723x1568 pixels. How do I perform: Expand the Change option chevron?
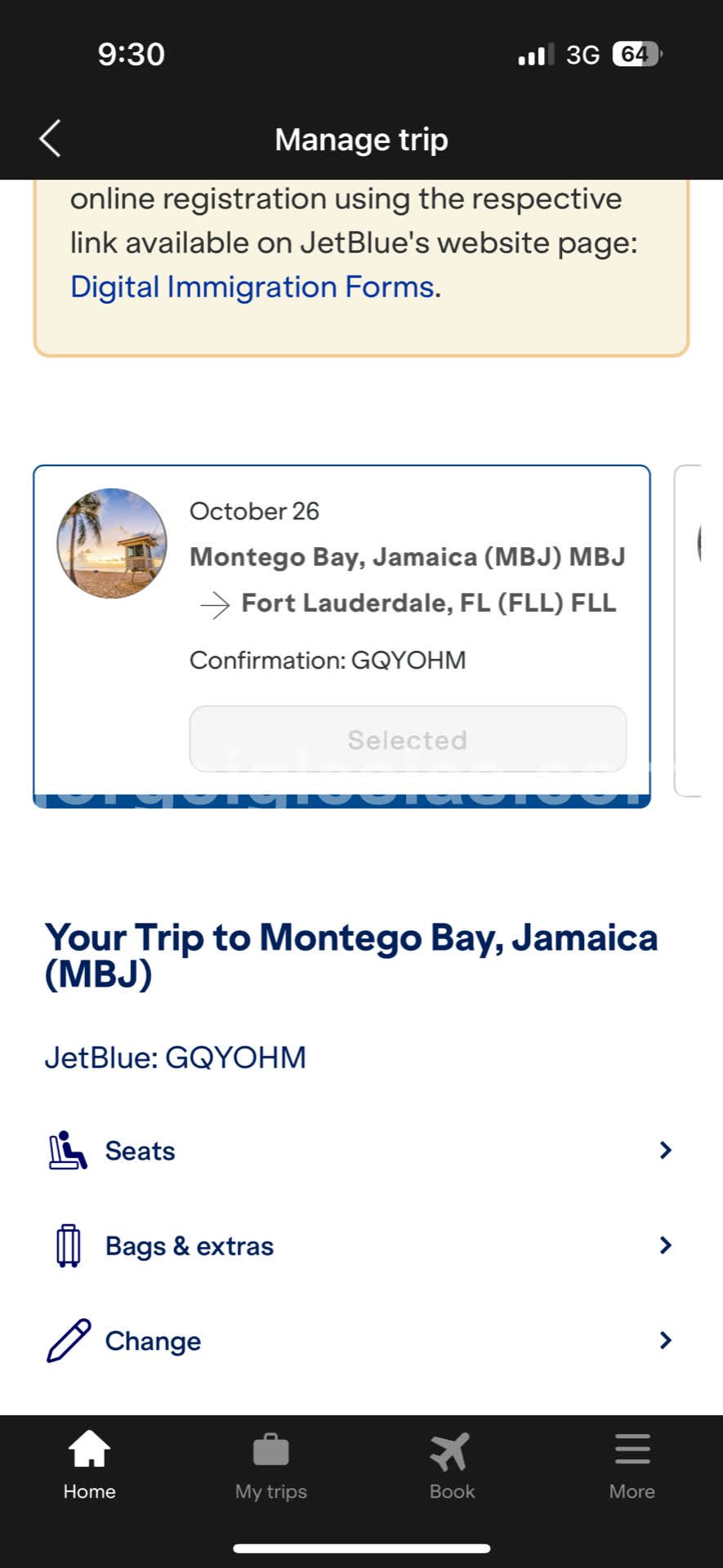click(665, 1340)
